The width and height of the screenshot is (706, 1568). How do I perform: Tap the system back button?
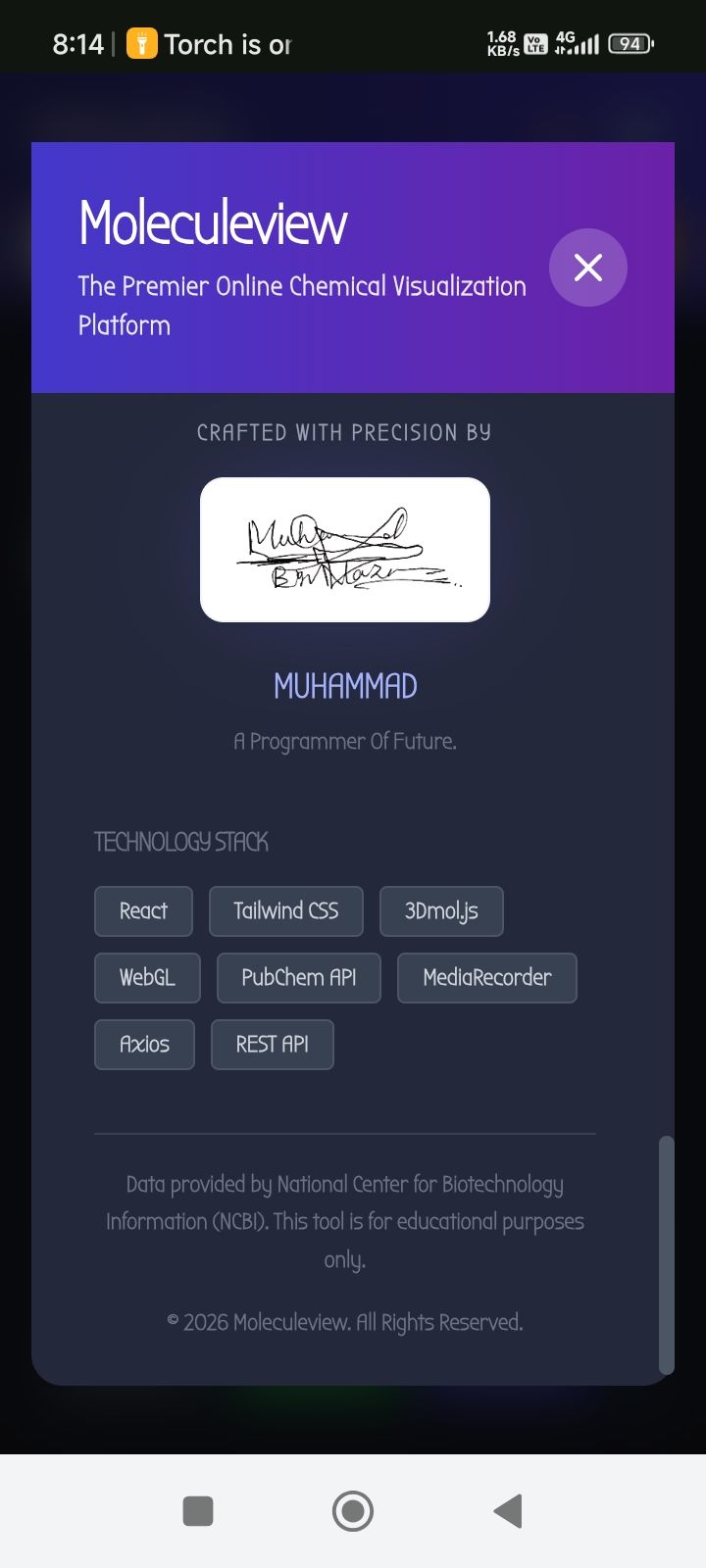click(508, 1511)
